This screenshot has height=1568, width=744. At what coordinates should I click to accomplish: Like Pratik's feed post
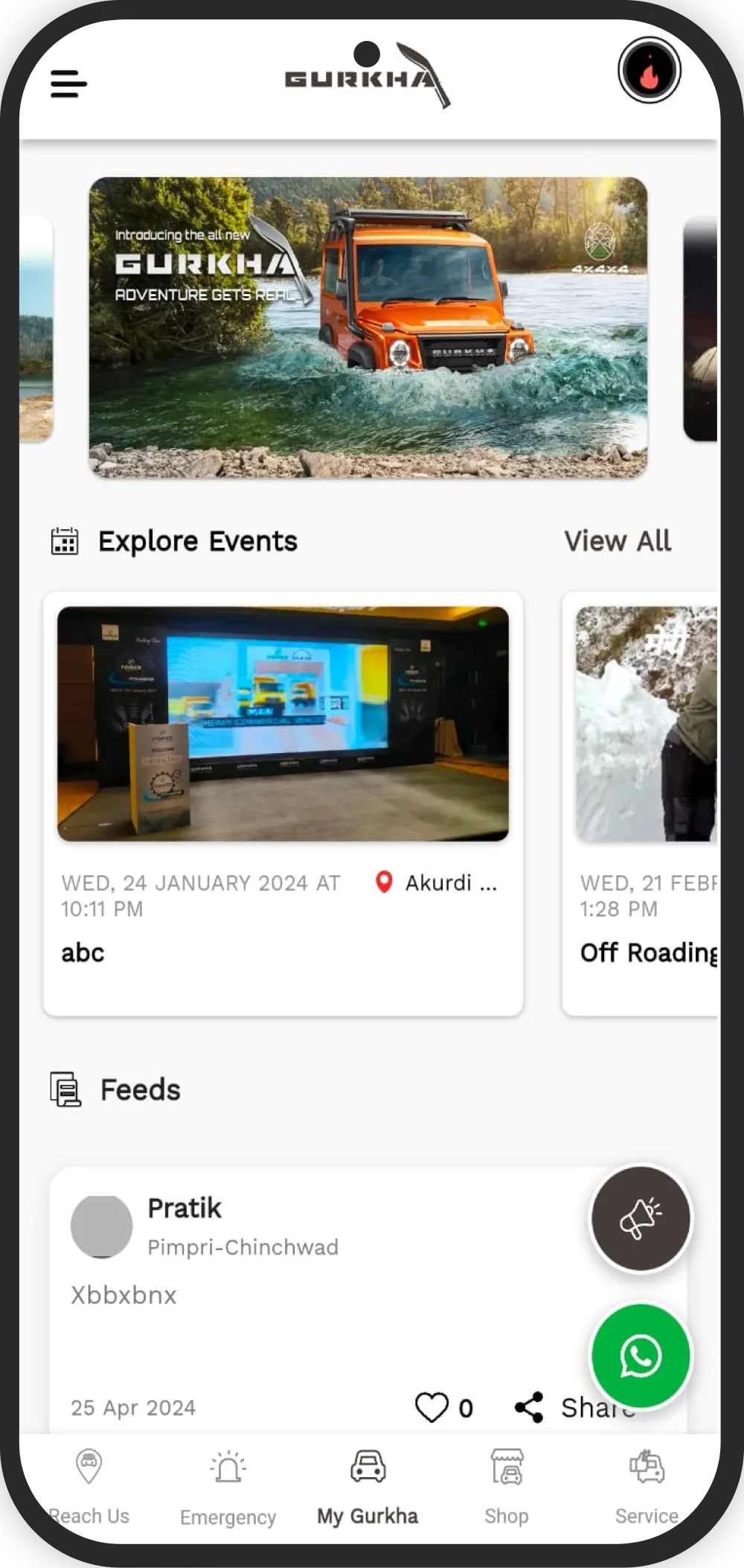click(432, 1407)
